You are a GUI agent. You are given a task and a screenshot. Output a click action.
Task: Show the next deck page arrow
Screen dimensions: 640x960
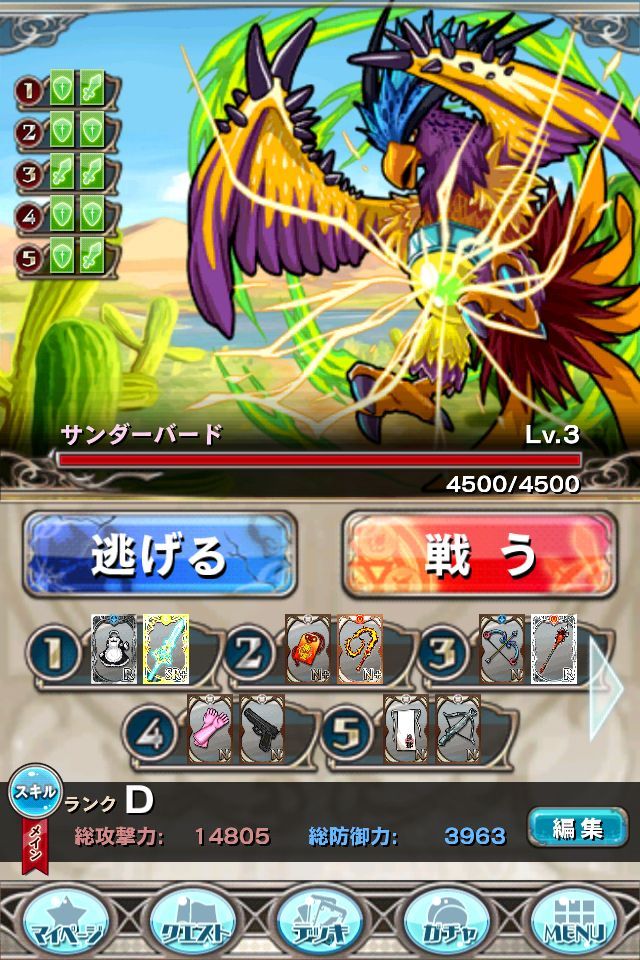point(607,689)
